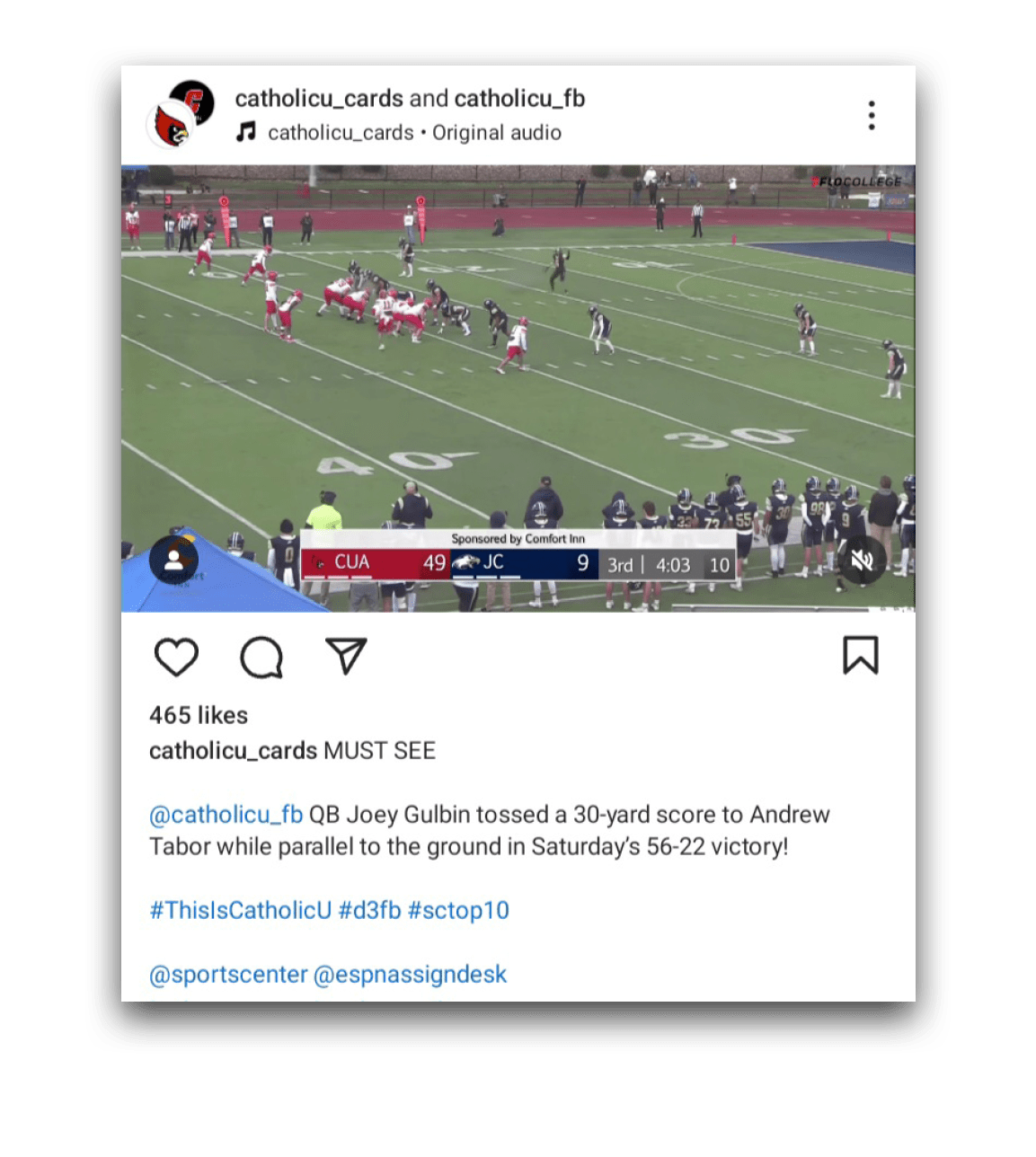Image resolution: width=1036 pixels, height=1157 pixels.
Task: Open the catholicu_cards profile picture
Action: click(x=172, y=125)
